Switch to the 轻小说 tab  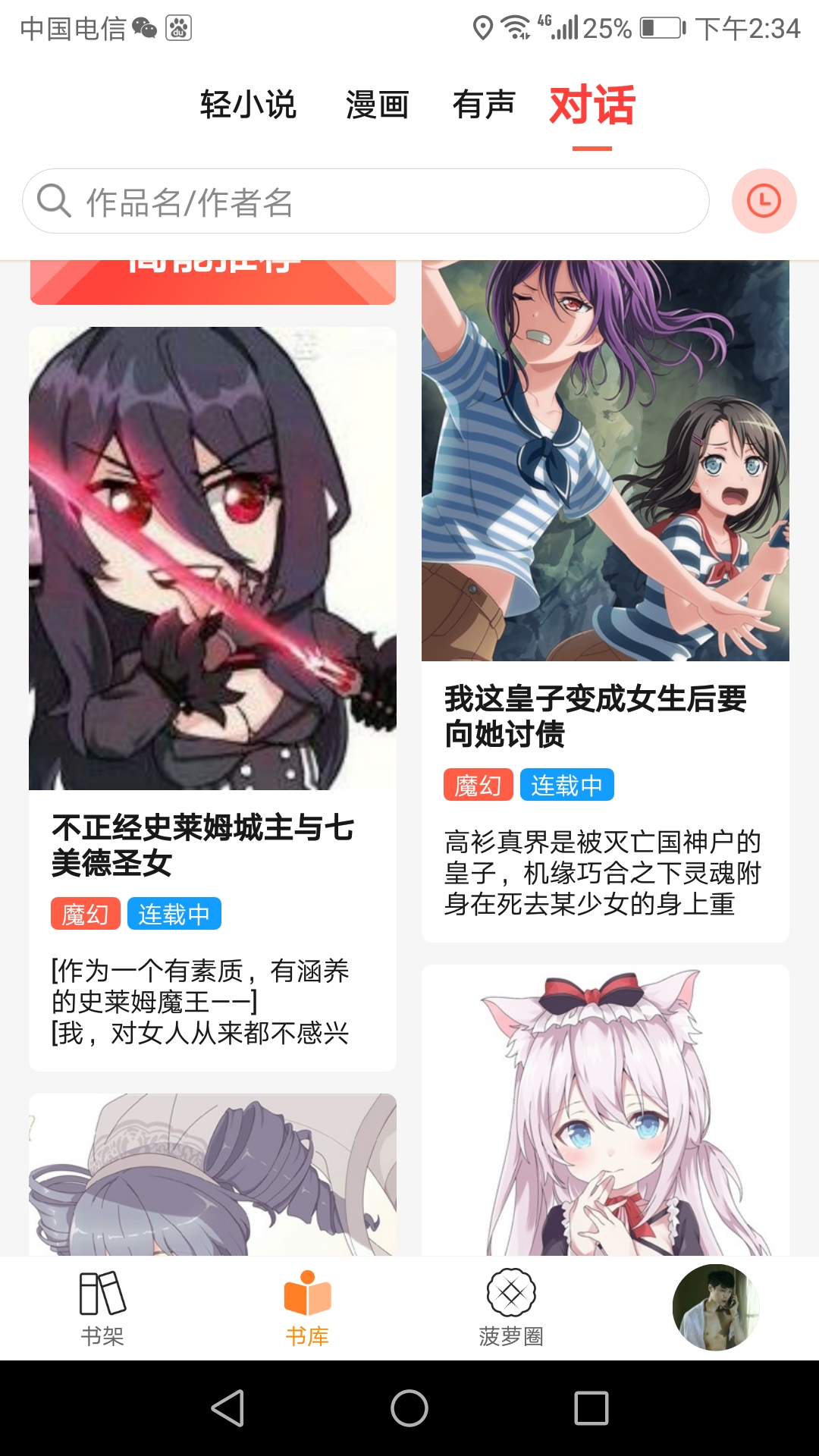pyautogui.click(x=248, y=105)
